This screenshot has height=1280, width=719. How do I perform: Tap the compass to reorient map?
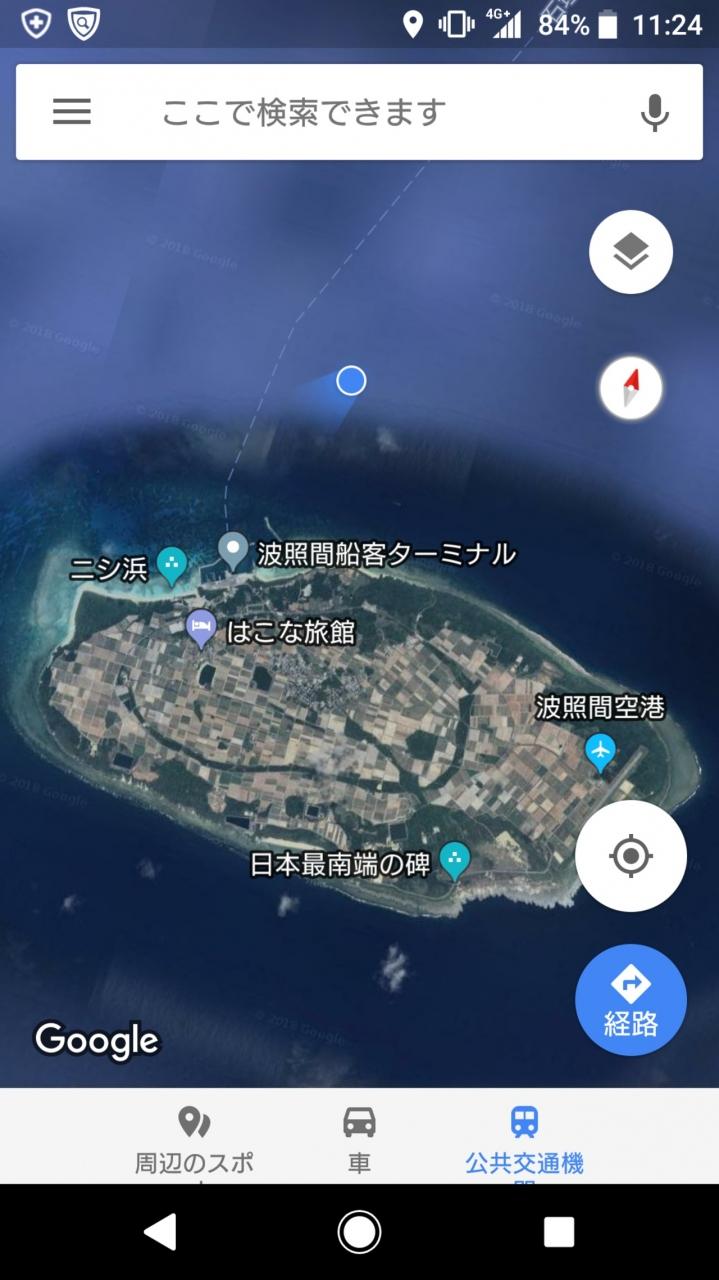(x=630, y=387)
